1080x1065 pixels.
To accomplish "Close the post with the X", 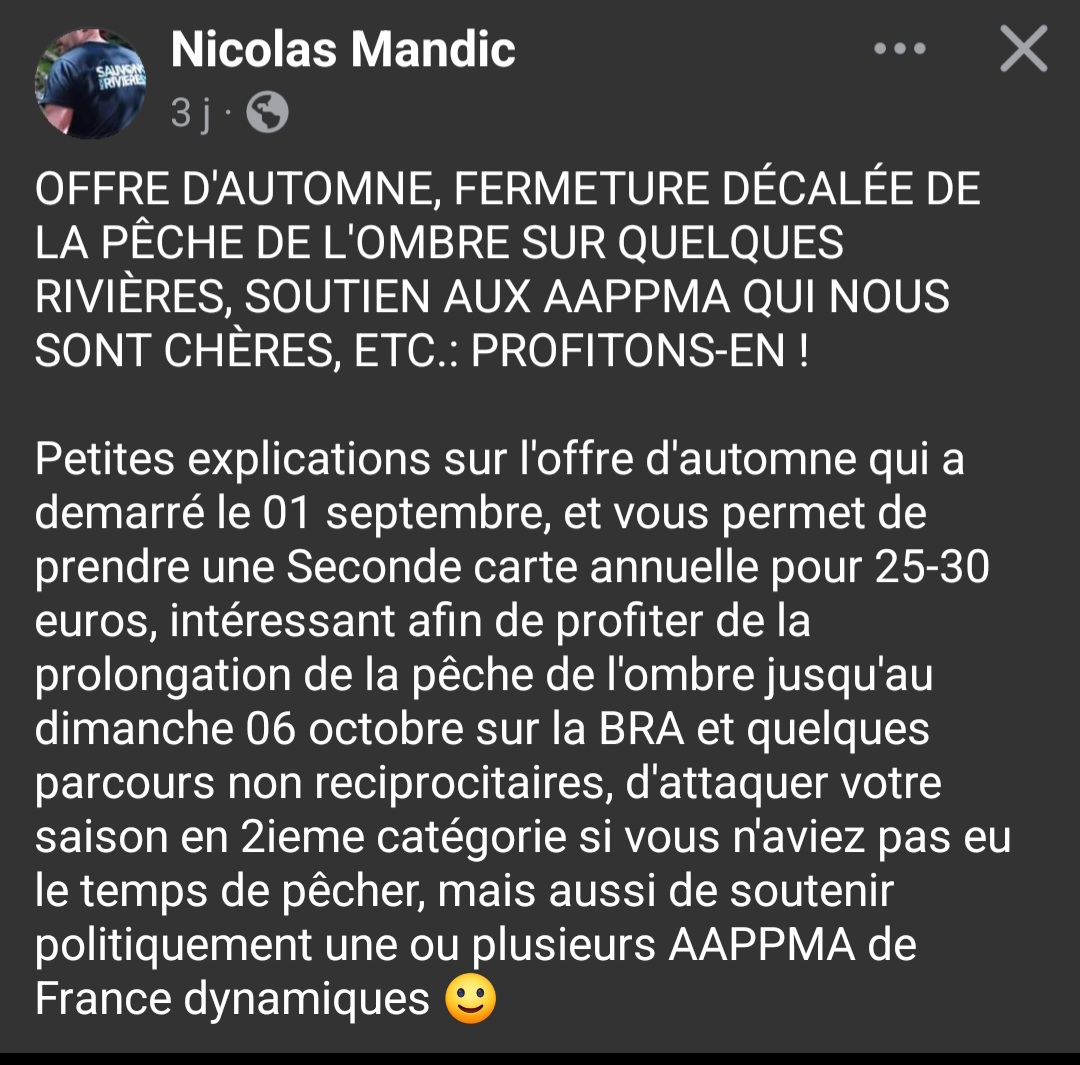I will 1023,49.
